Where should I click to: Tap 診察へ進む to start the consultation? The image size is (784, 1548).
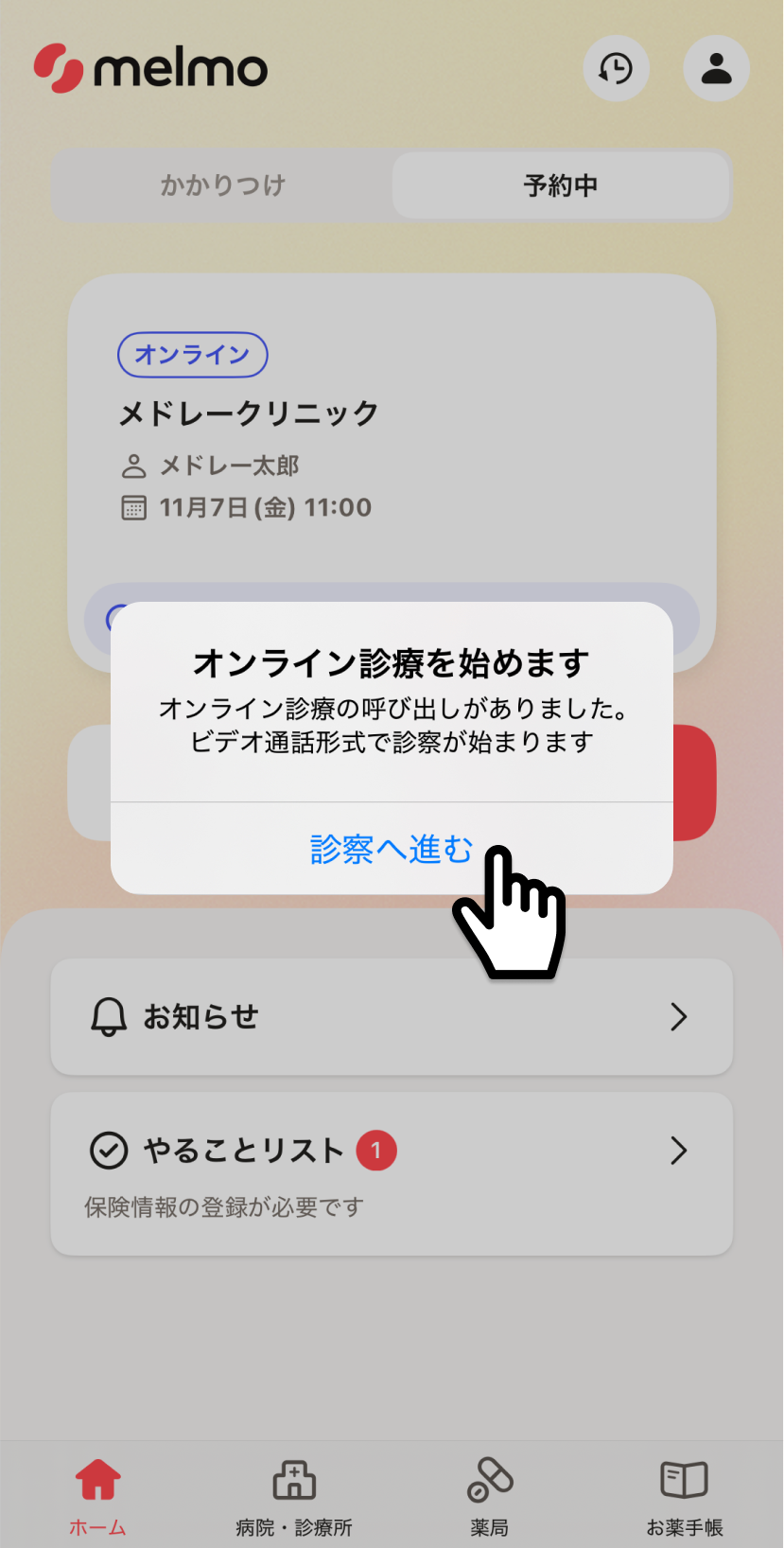pos(392,849)
